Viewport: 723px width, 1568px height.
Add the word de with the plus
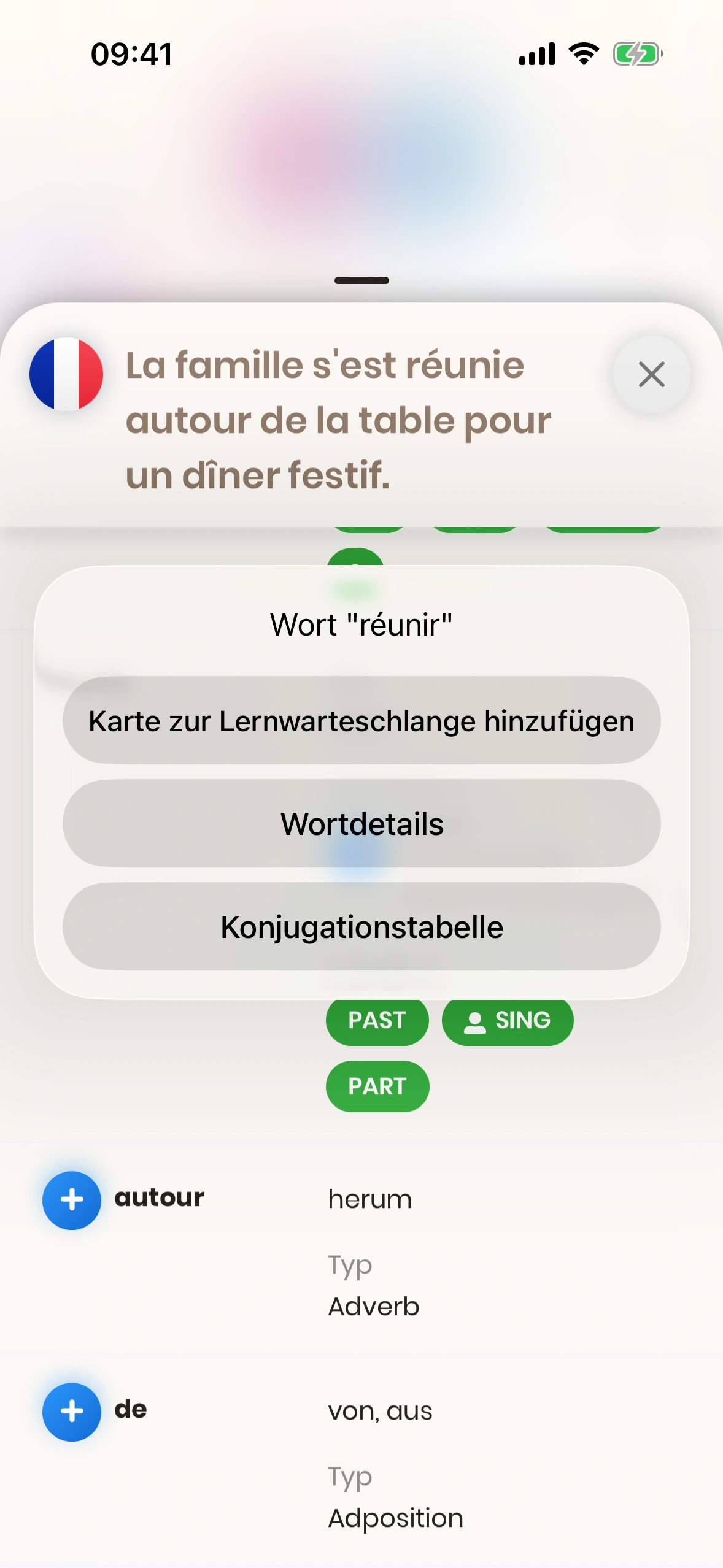(x=72, y=1412)
